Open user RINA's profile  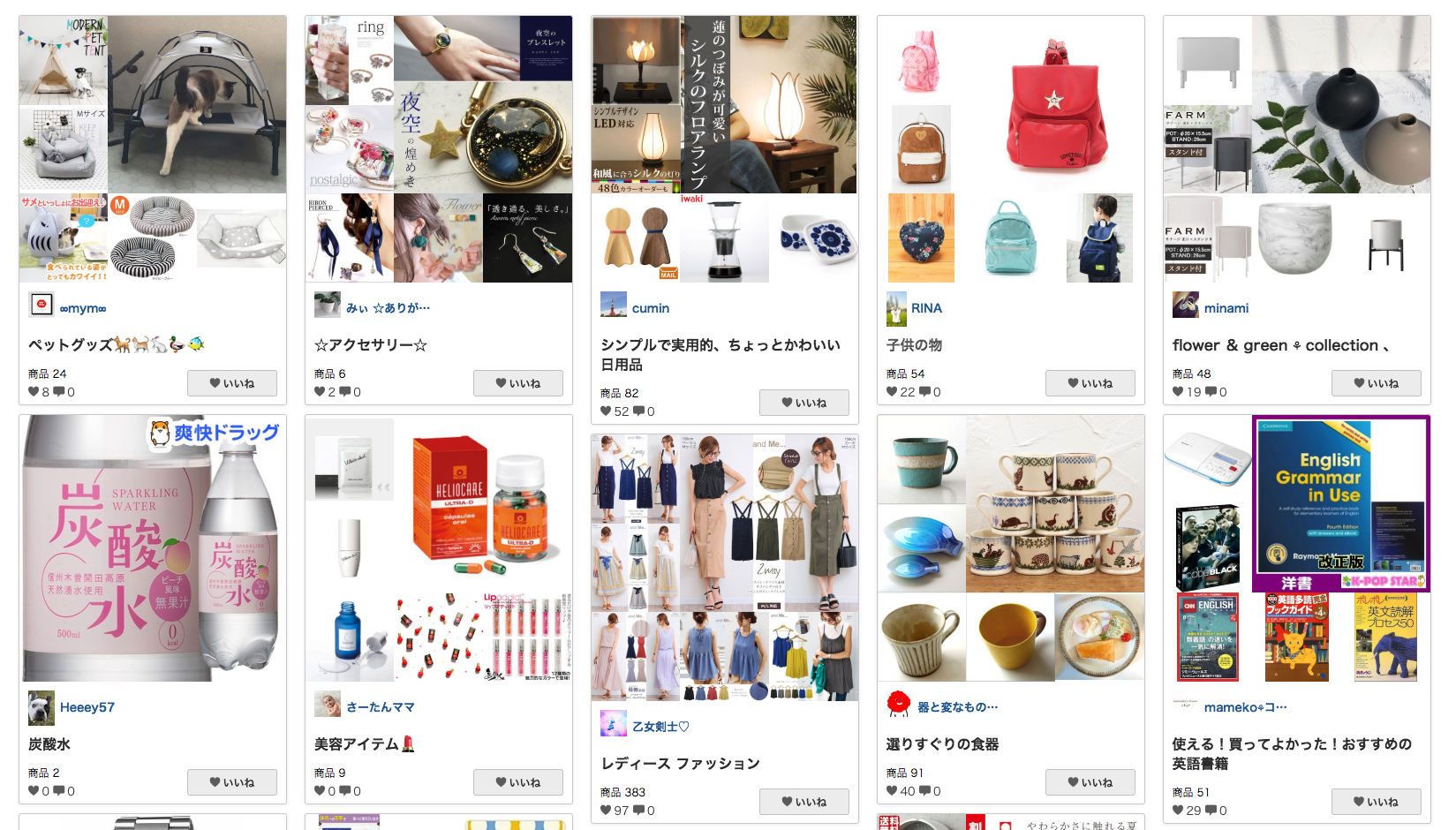(926, 308)
